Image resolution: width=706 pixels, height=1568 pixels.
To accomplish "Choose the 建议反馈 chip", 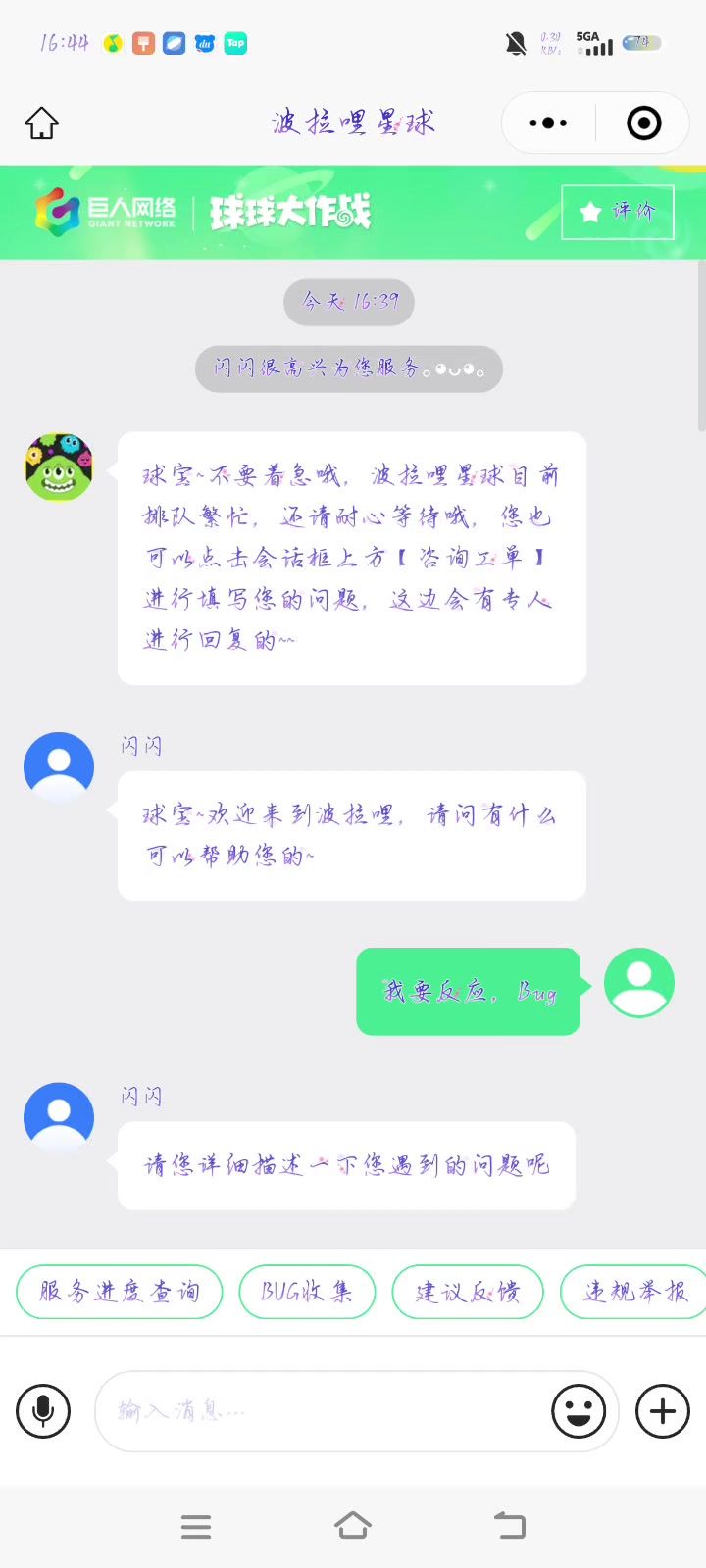I will coord(468,1292).
